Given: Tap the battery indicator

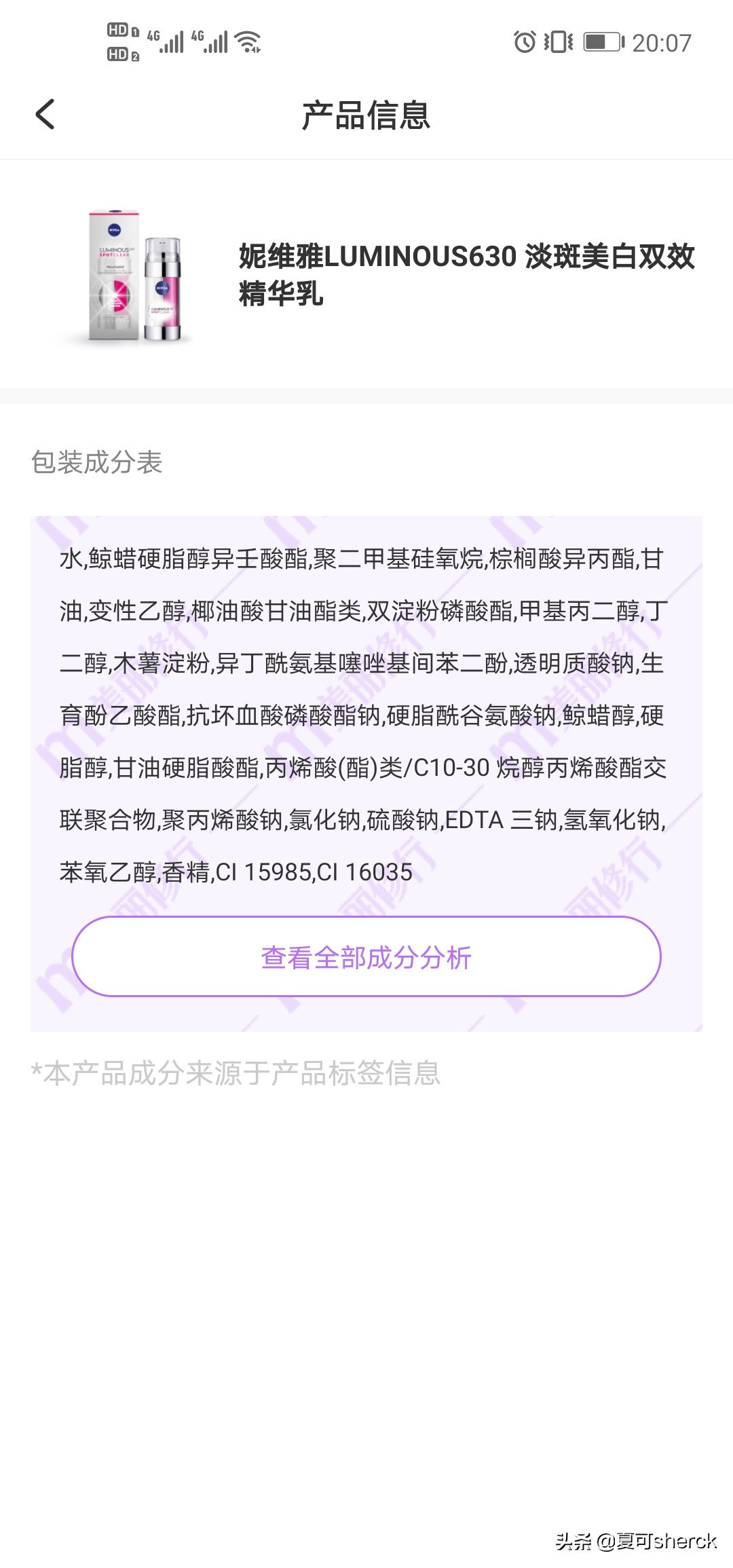Looking at the screenshot, I should click(603, 42).
